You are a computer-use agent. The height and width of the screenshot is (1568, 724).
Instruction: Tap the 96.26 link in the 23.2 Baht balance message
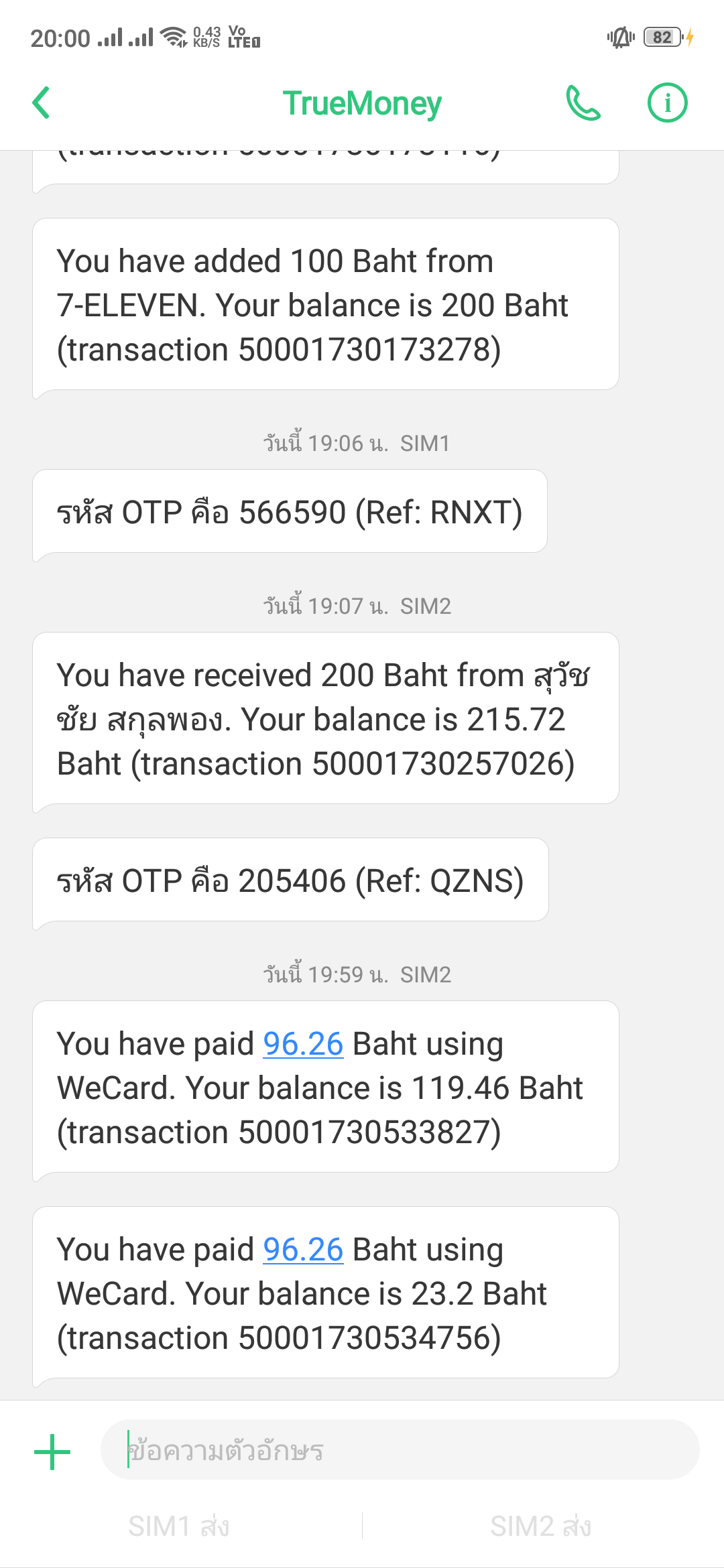pos(303,1249)
